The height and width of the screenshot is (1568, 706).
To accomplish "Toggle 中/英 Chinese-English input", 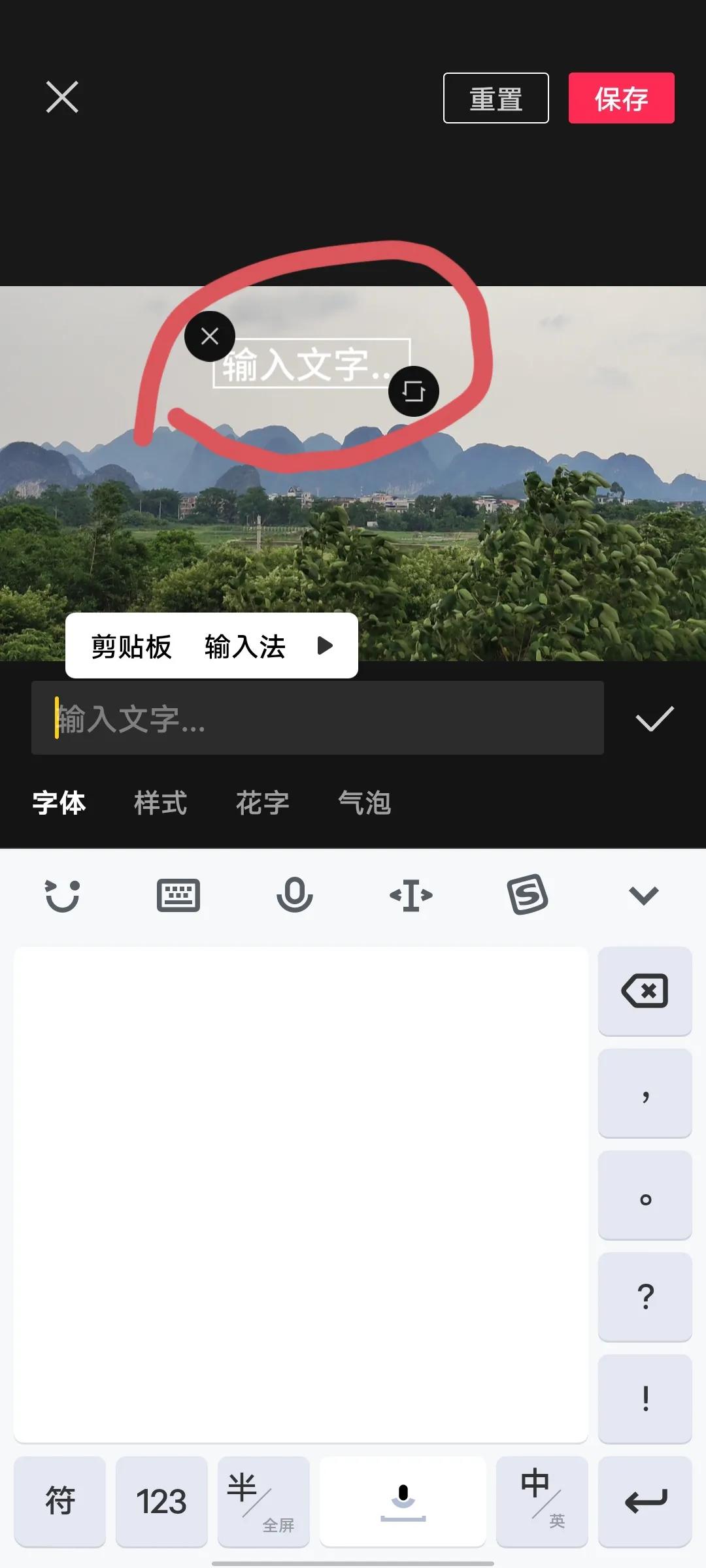I will 542,1503.
